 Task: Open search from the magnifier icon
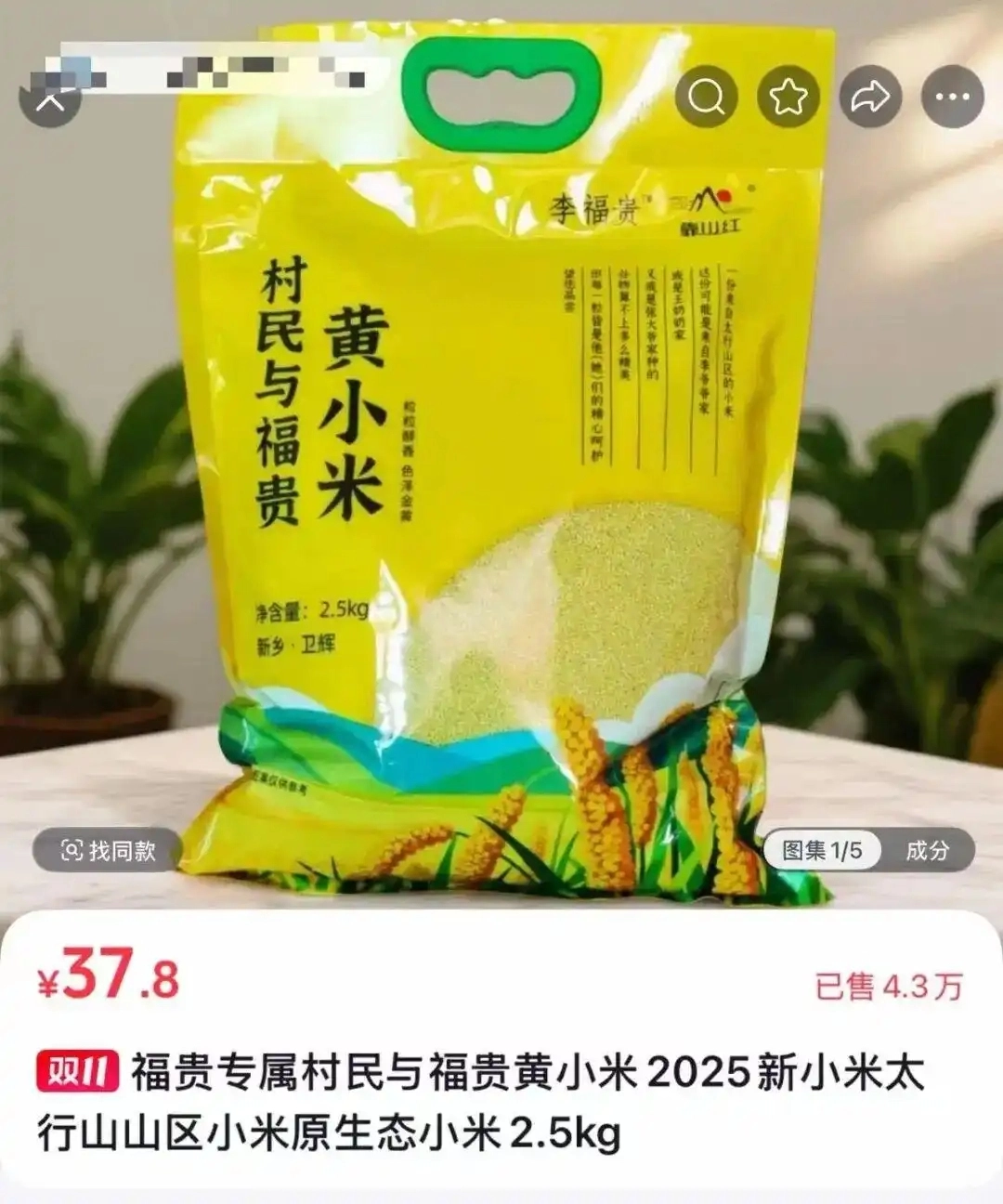tap(707, 96)
